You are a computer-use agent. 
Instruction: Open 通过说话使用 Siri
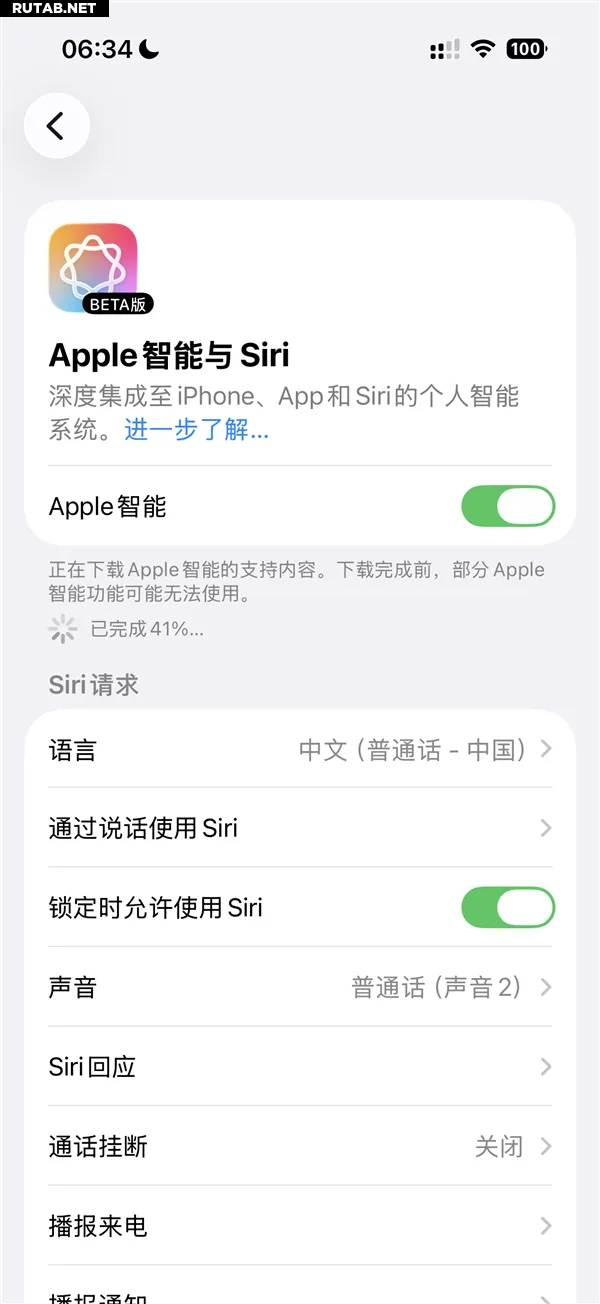click(x=300, y=828)
